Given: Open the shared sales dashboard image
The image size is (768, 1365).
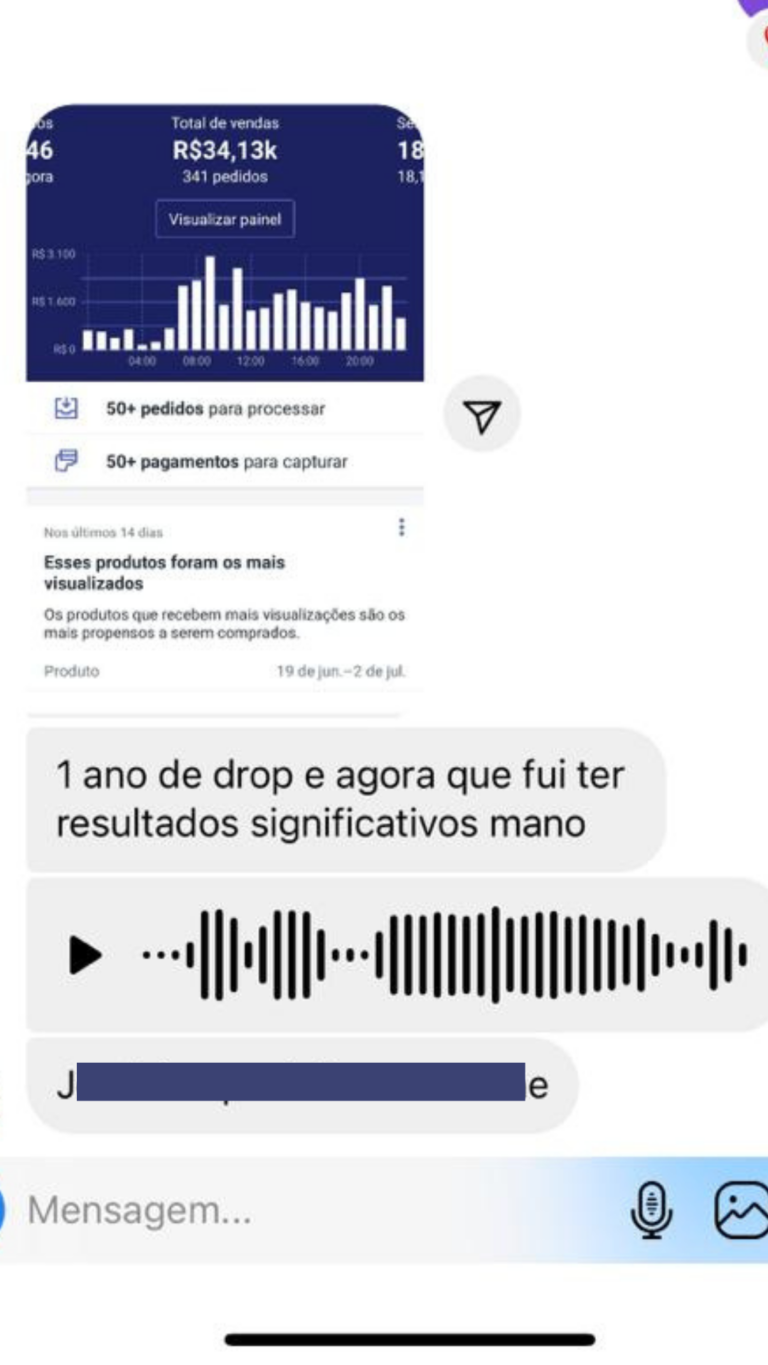Looking at the screenshot, I should [x=225, y=410].
